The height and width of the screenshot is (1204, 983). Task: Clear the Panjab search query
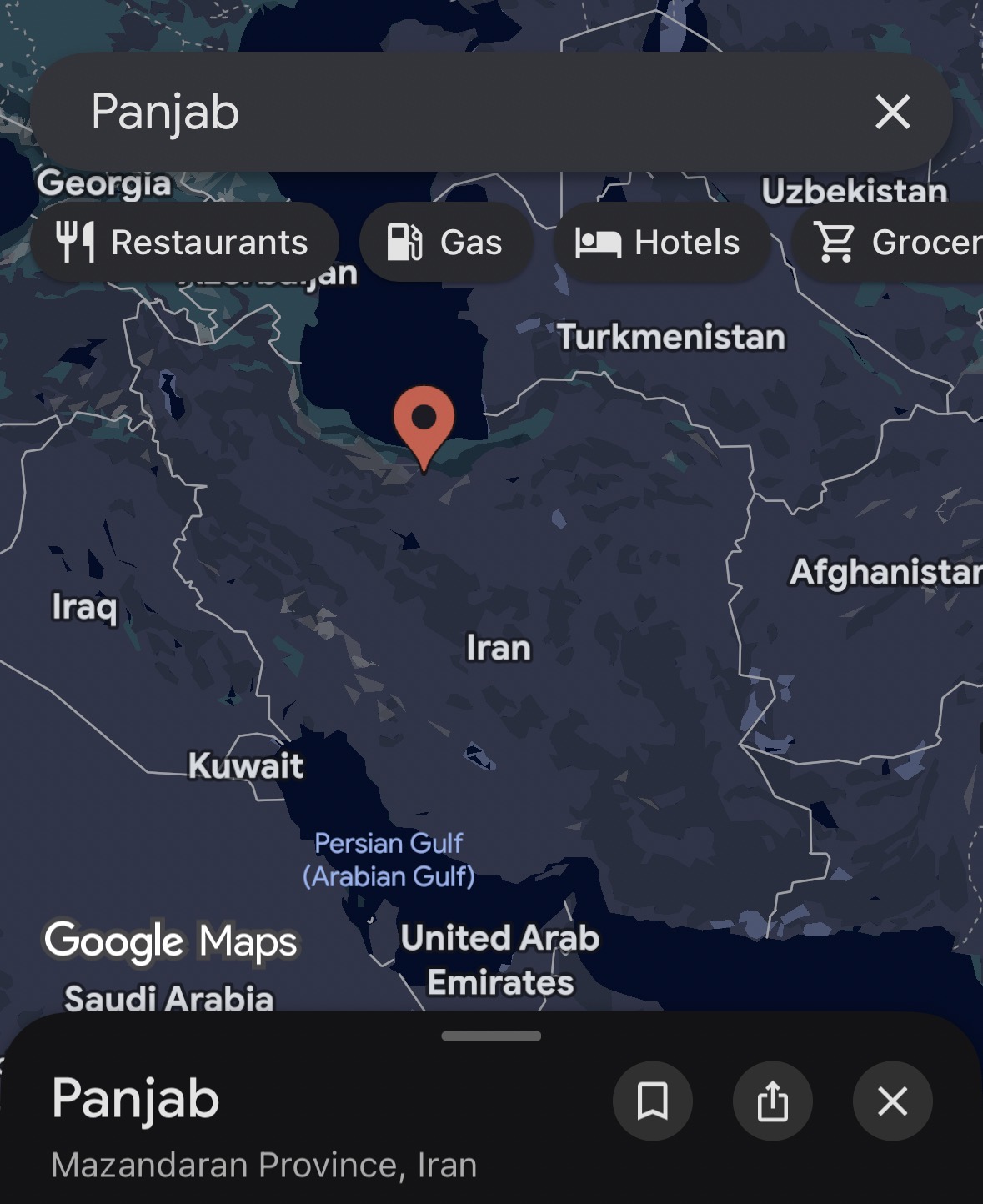[892, 112]
